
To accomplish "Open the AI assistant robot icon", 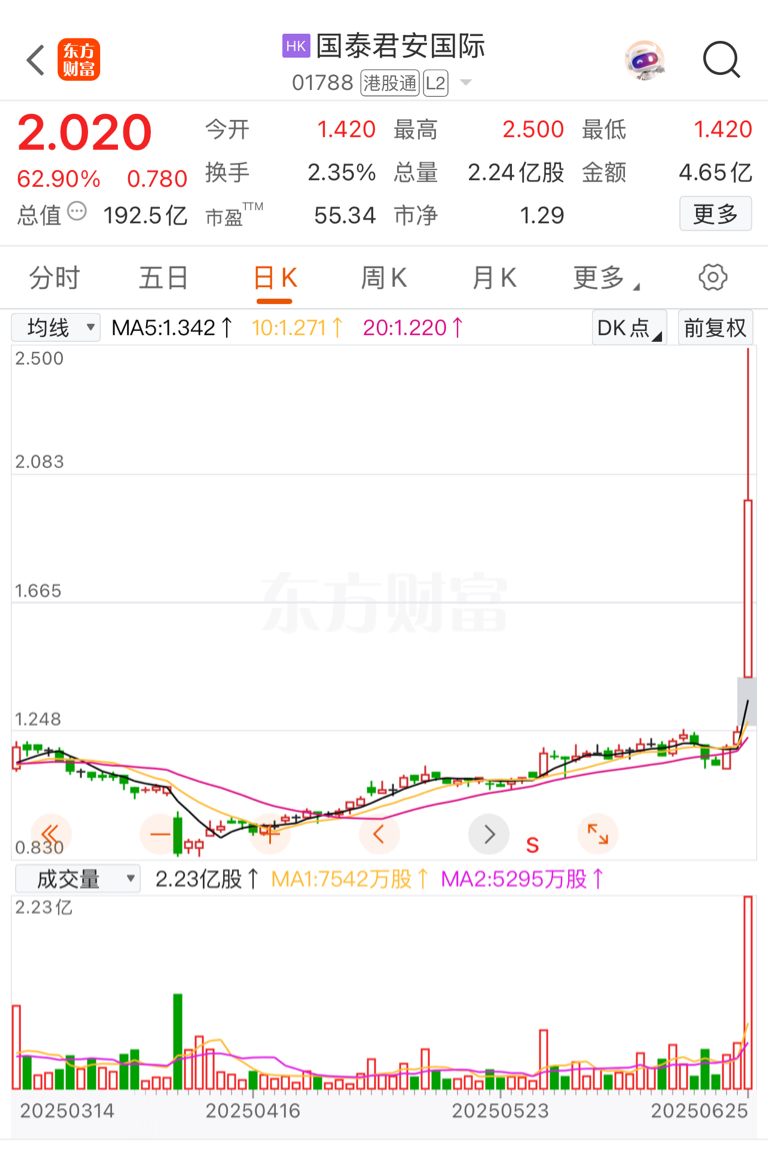I will [x=645, y=60].
